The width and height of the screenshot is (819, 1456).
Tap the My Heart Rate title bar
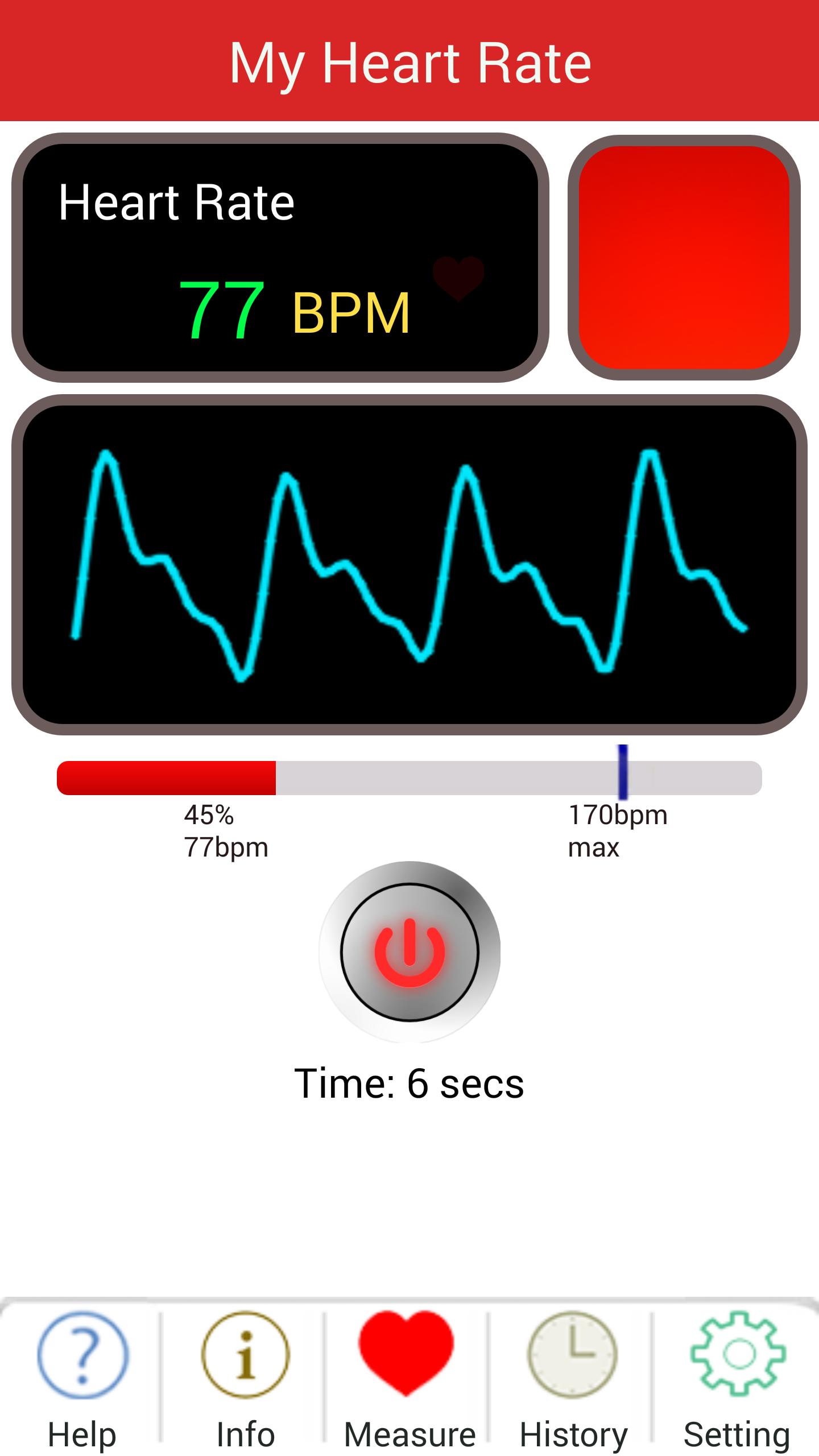(409, 63)
